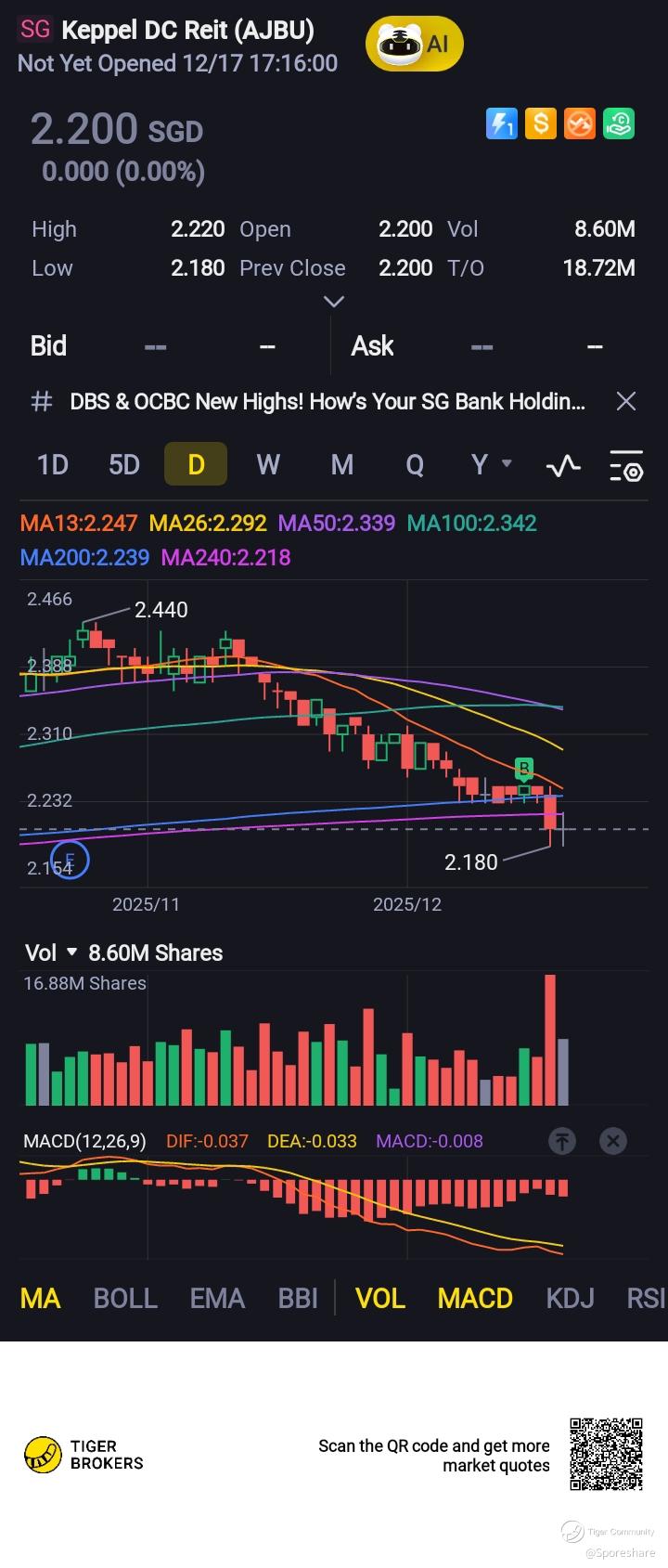Switch chart to 5D timeframe
The image size is (668, 1568).
click(x=124, y=464)
